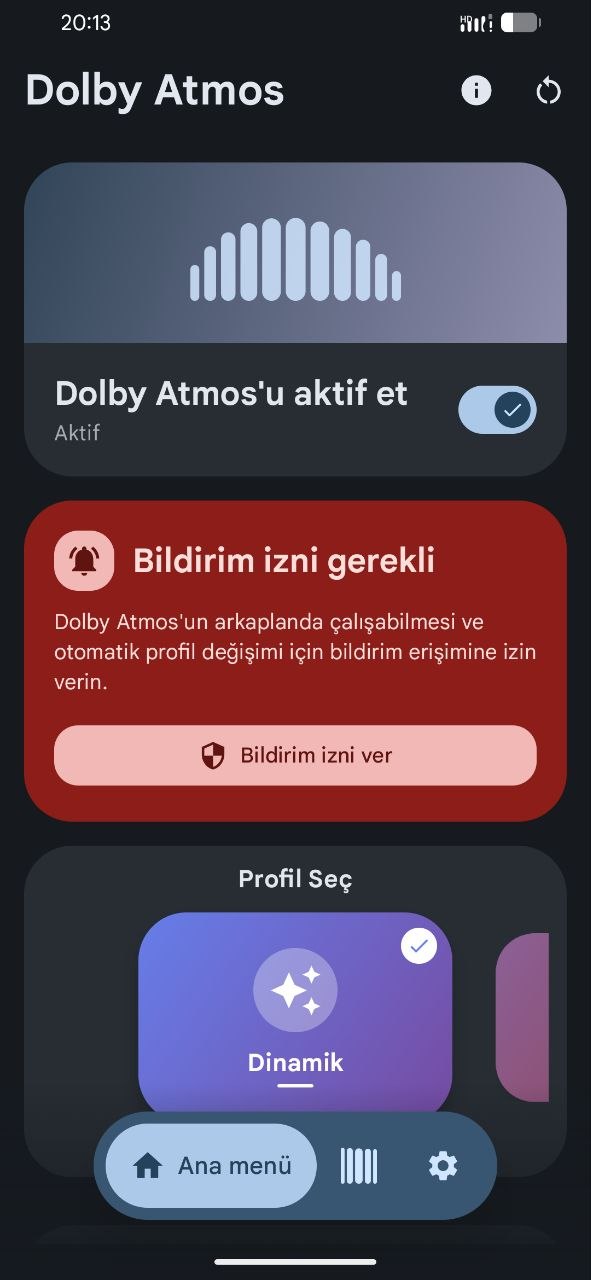Select the partially visible pink profile card

tap(523, 1017)
